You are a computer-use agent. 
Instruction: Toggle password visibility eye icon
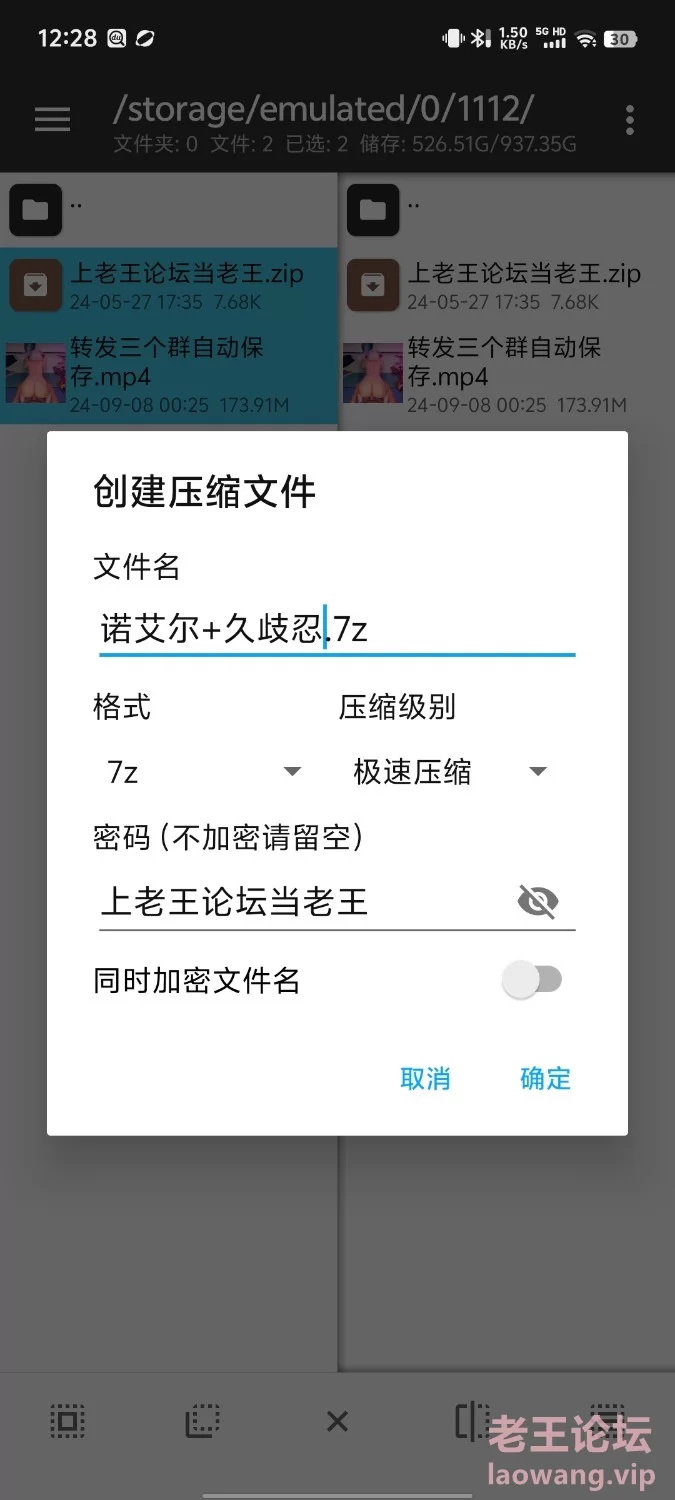(538, 901)
